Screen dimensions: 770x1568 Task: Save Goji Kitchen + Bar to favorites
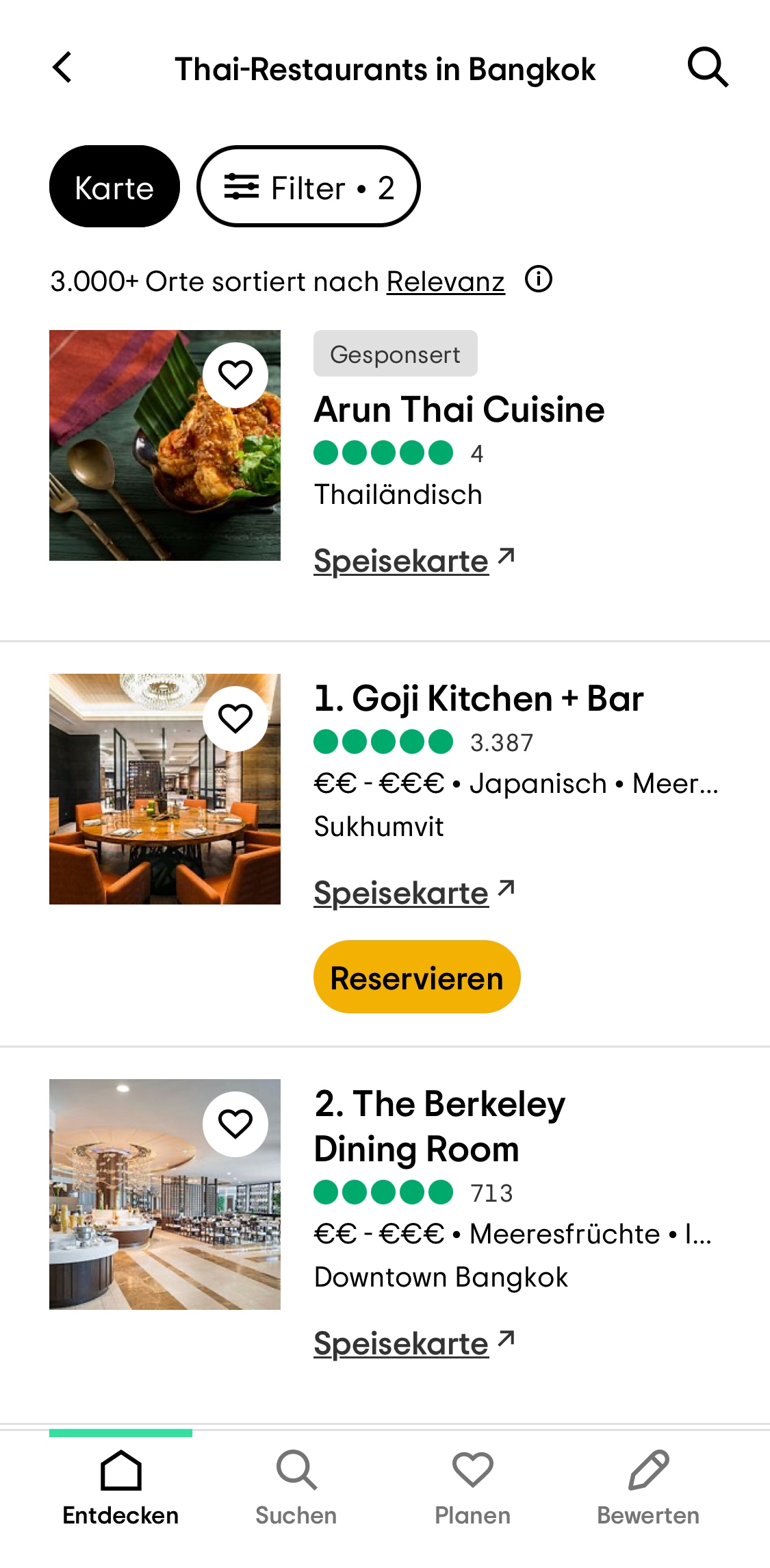(x=235, y=719)
